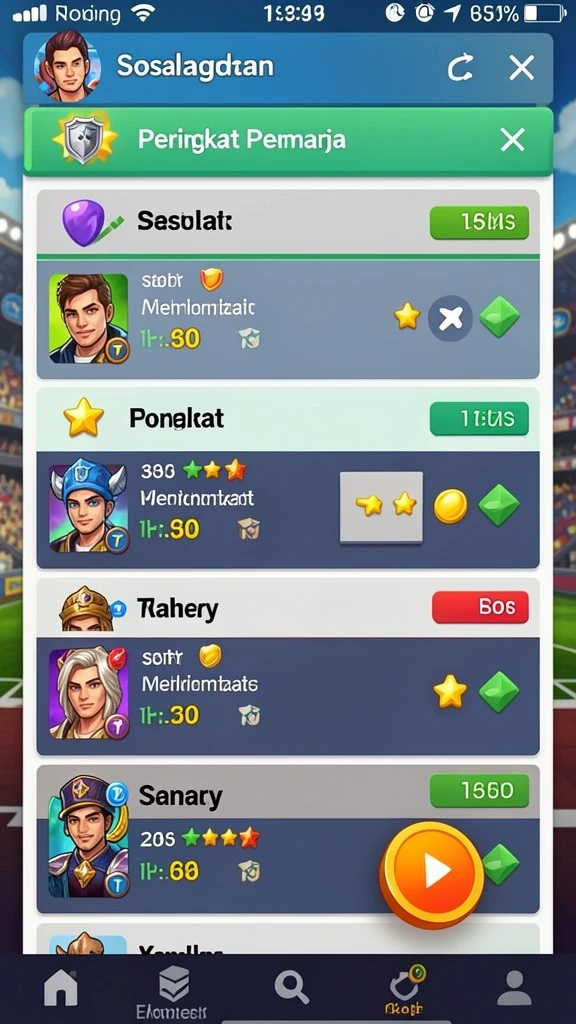Open the player card under Rahery
Screen dimensions: 576x1024
coord(287,696)
